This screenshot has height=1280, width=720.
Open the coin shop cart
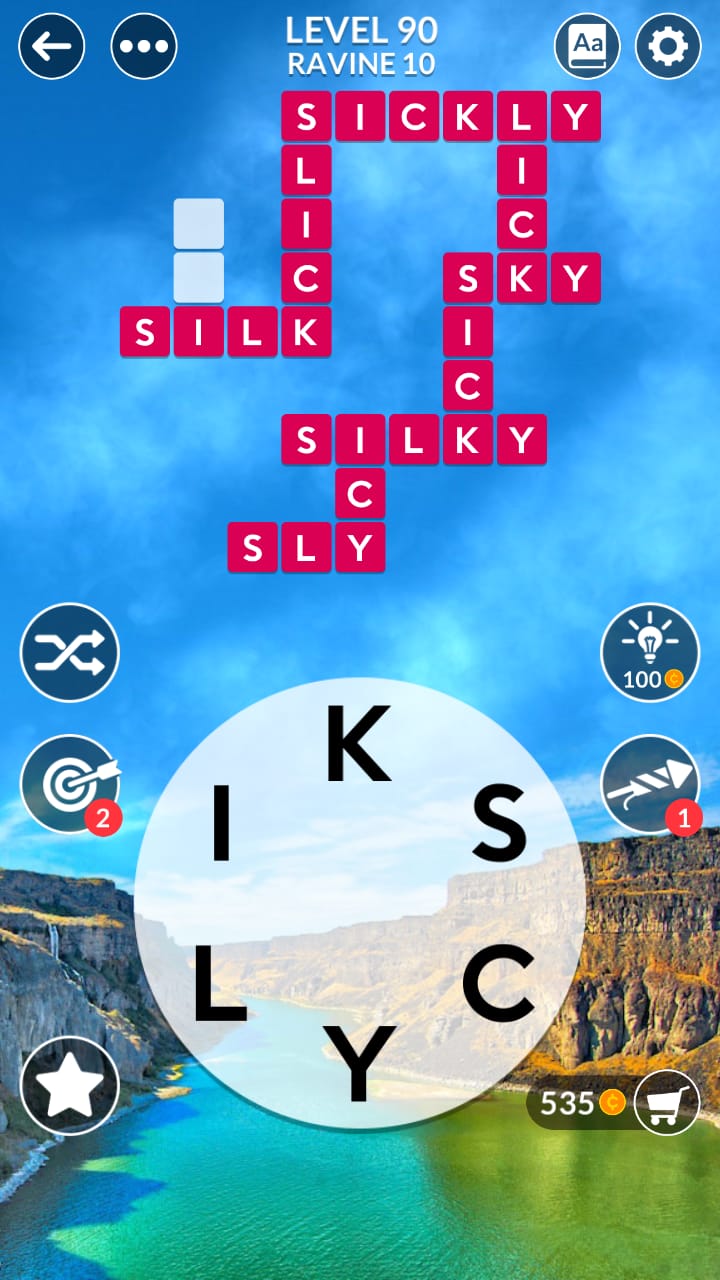click(666, 1102)
